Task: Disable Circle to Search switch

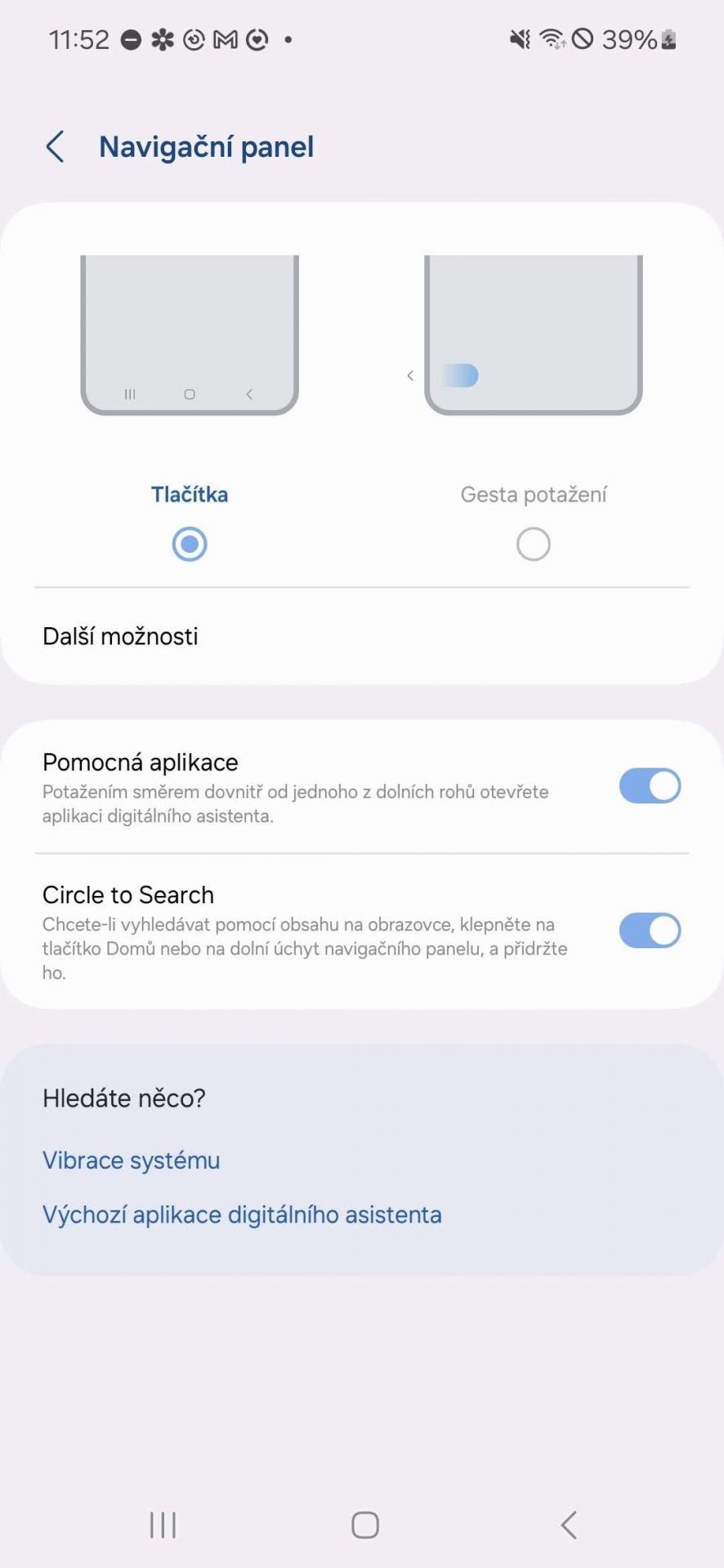Action: (x=650, y=930)
